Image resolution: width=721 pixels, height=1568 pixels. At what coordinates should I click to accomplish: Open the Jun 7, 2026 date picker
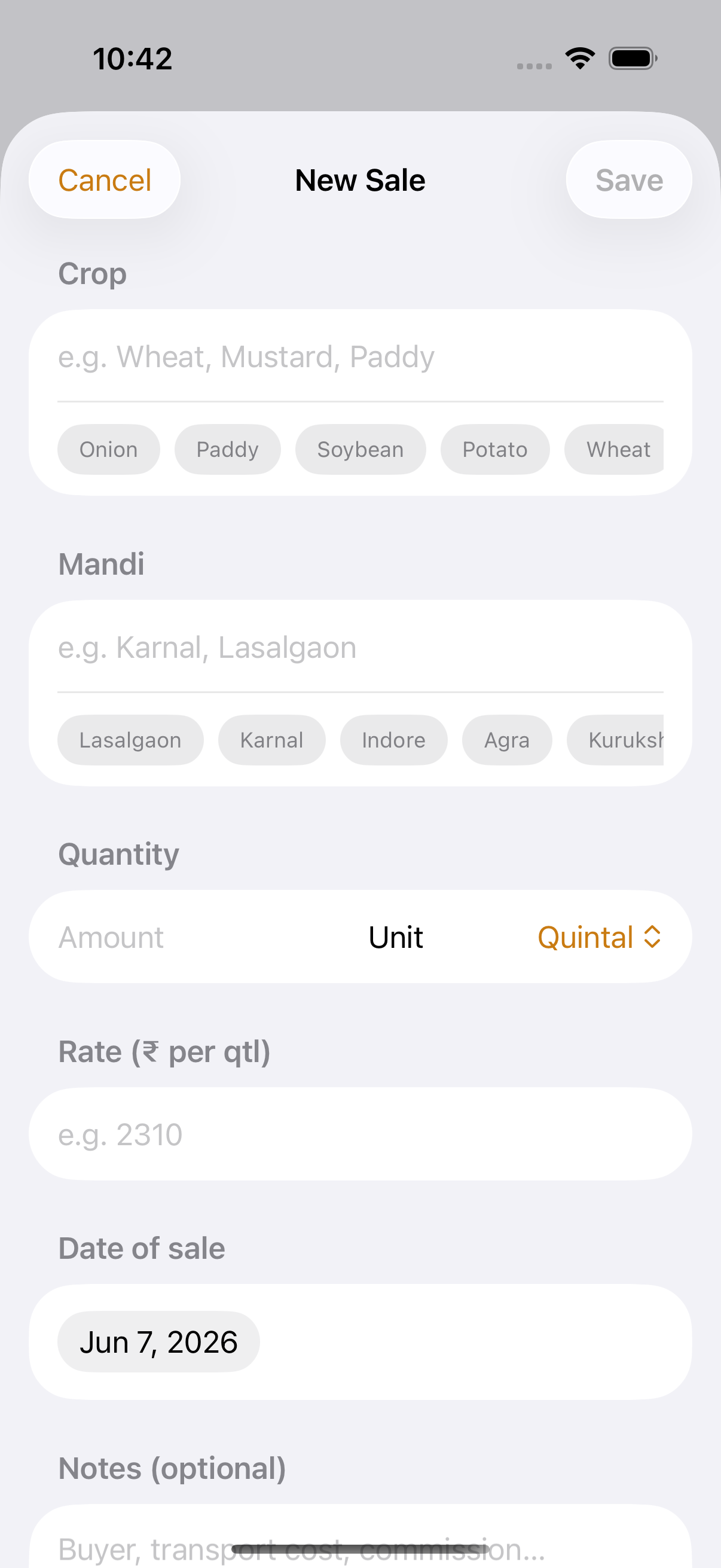coord(158,1341)
